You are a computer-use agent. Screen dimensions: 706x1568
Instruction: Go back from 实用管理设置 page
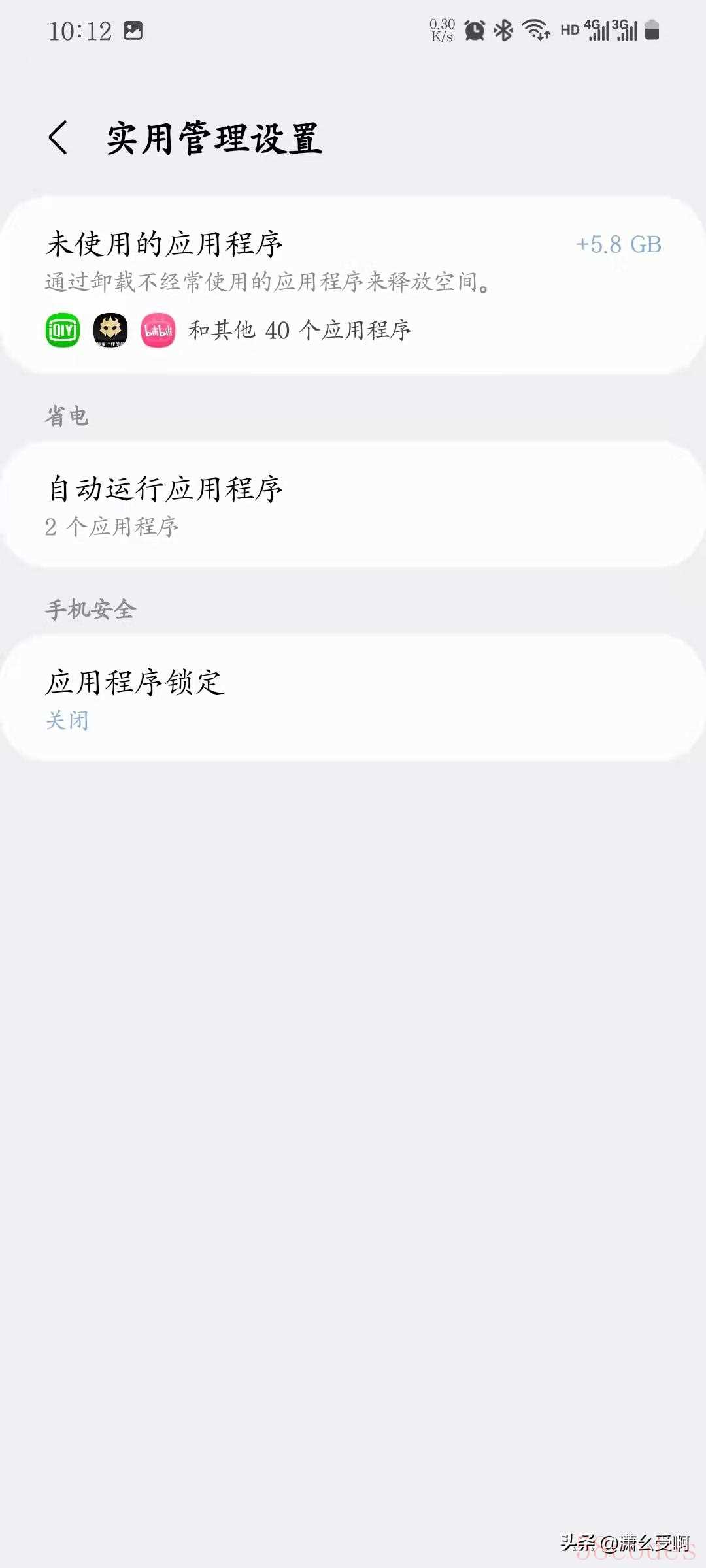pos(58,138)
